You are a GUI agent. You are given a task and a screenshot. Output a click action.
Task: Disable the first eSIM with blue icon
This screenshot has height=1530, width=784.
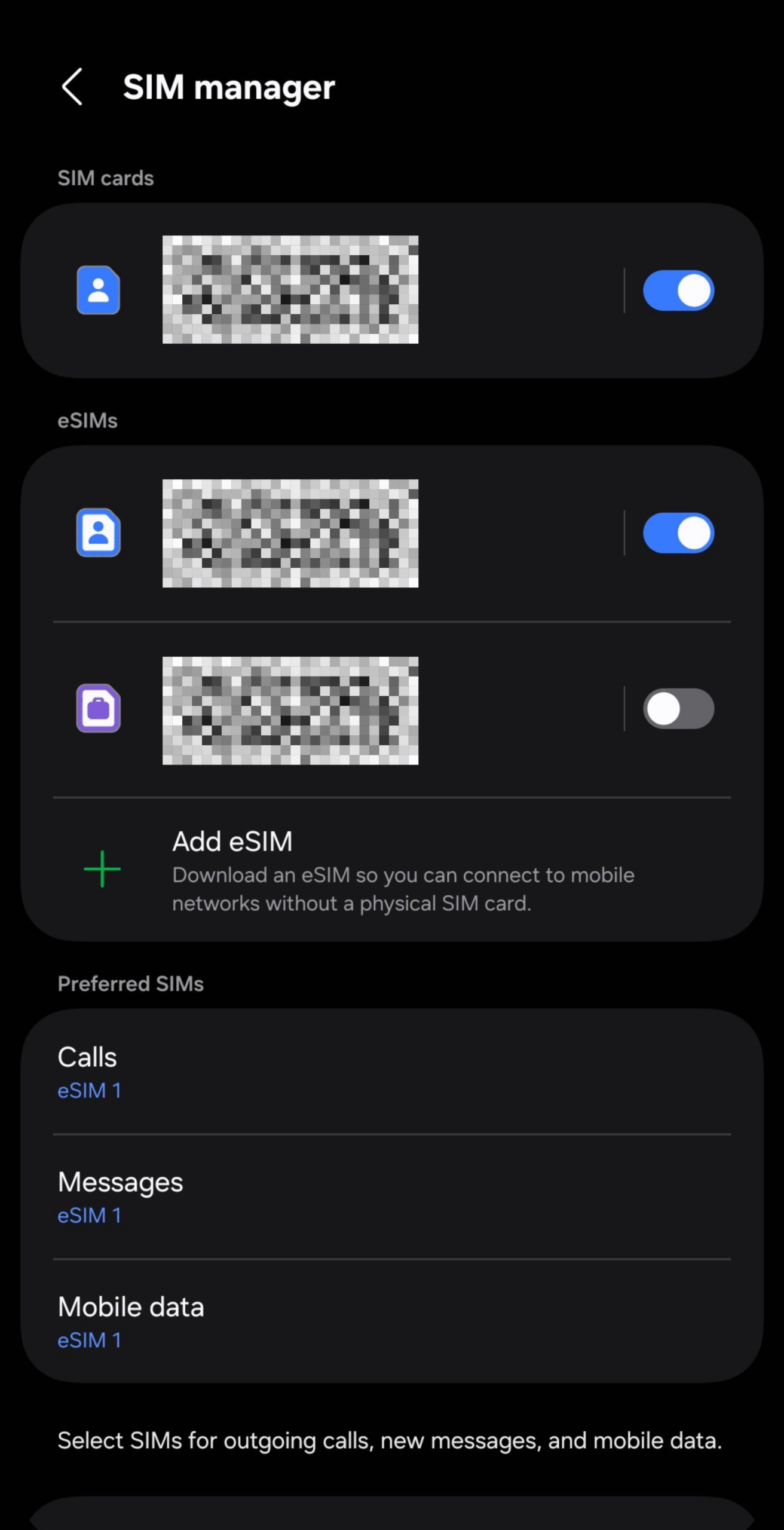click(678, 533)
